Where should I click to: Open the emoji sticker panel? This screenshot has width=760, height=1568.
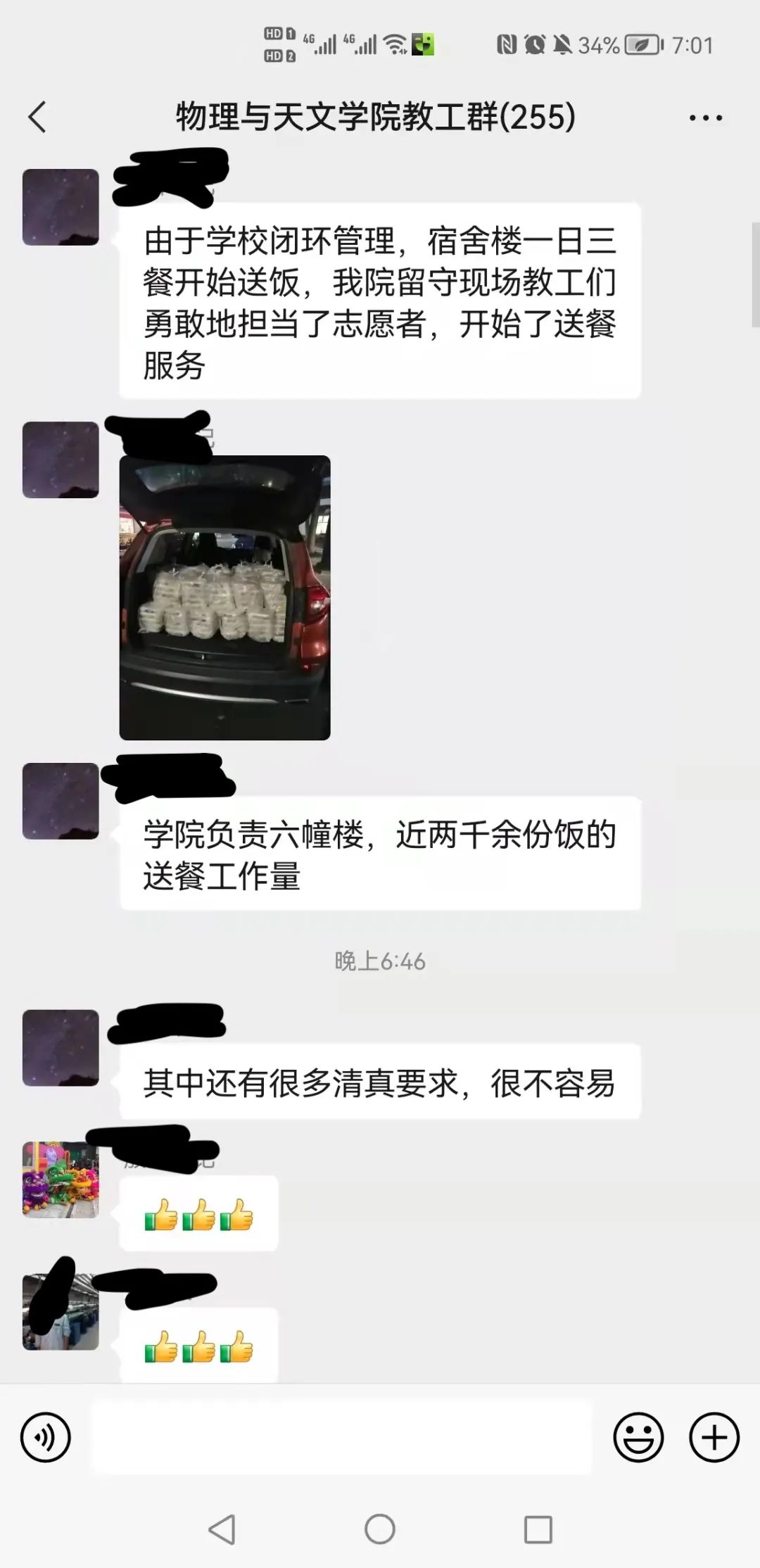point(638,1437)
